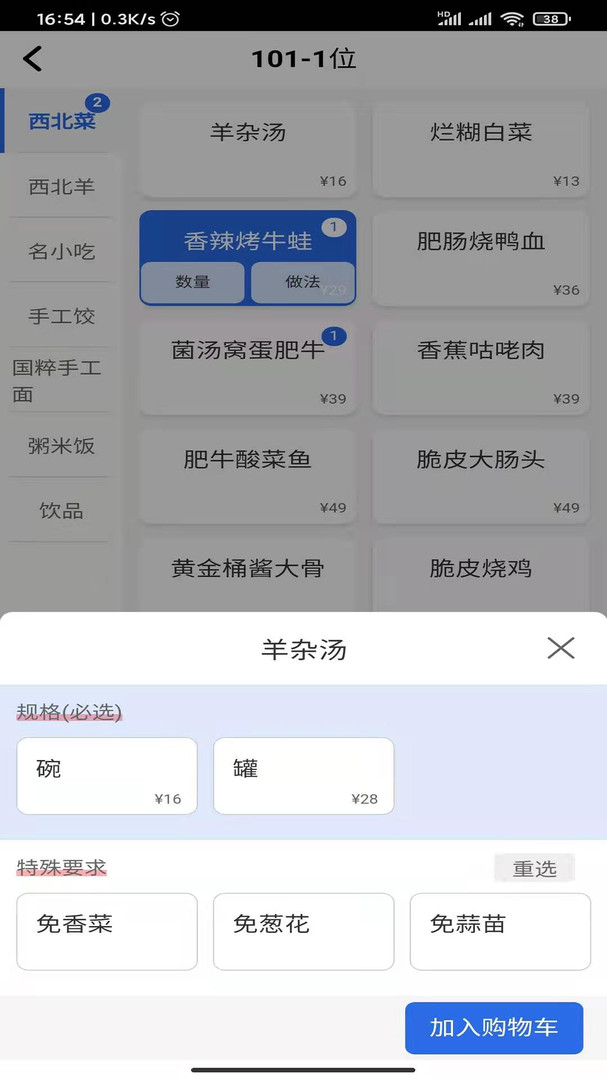The image size is (607, 1080).
Task: Choose the 免蒜苗 special request
Action: coord(500,931)
